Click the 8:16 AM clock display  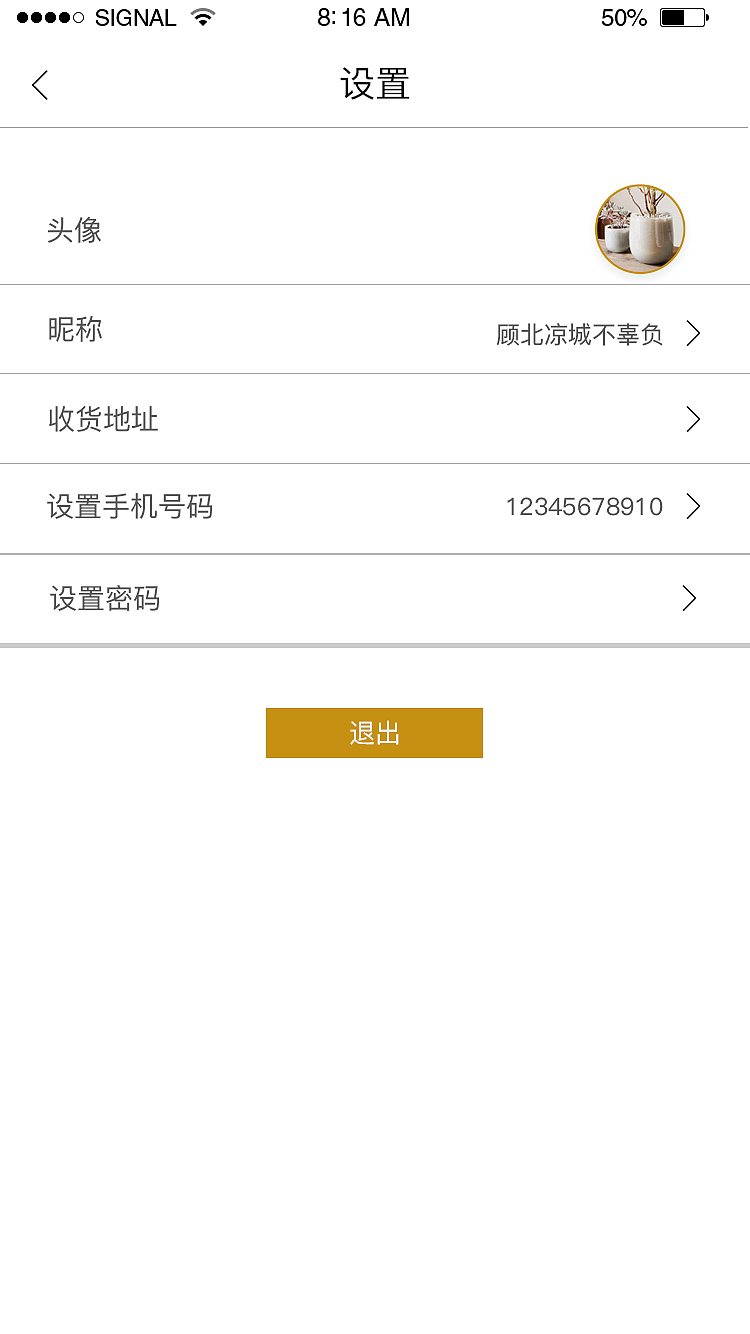coord(362,17)
